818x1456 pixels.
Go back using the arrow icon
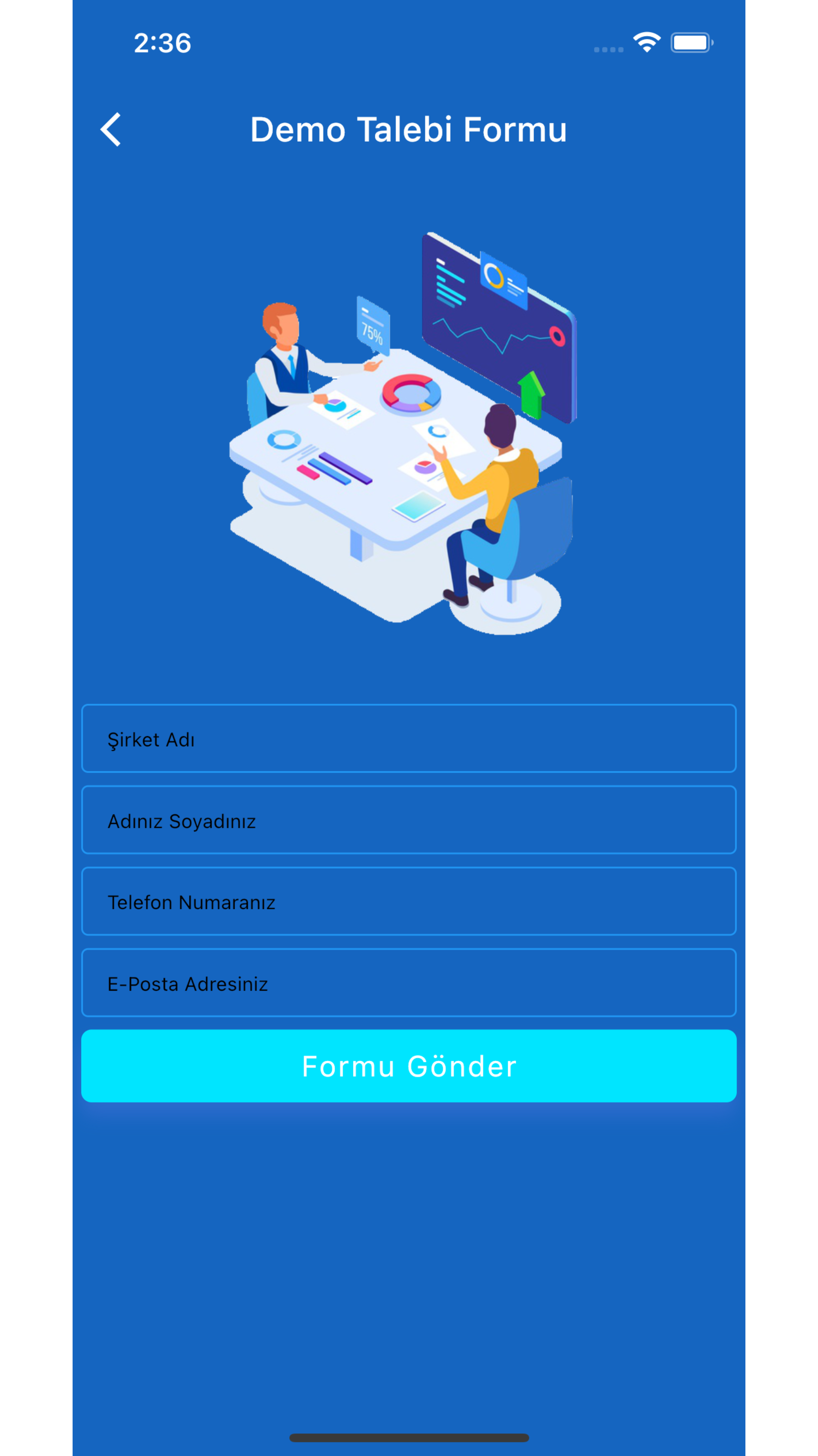pos(111,130)
